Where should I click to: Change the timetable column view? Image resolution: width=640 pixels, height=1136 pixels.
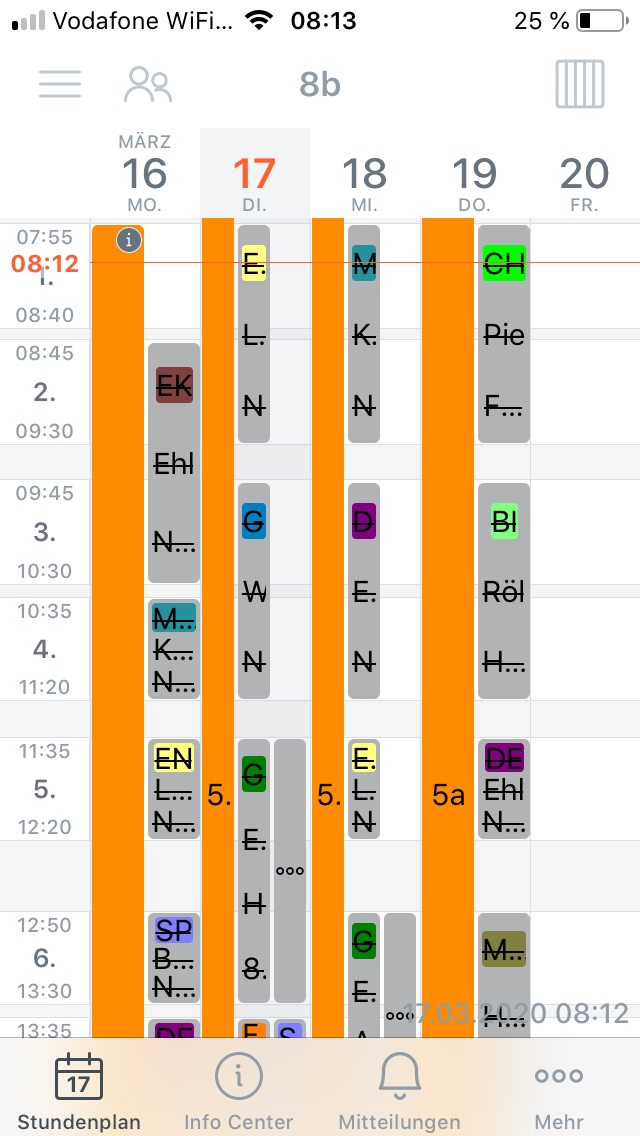580,84
